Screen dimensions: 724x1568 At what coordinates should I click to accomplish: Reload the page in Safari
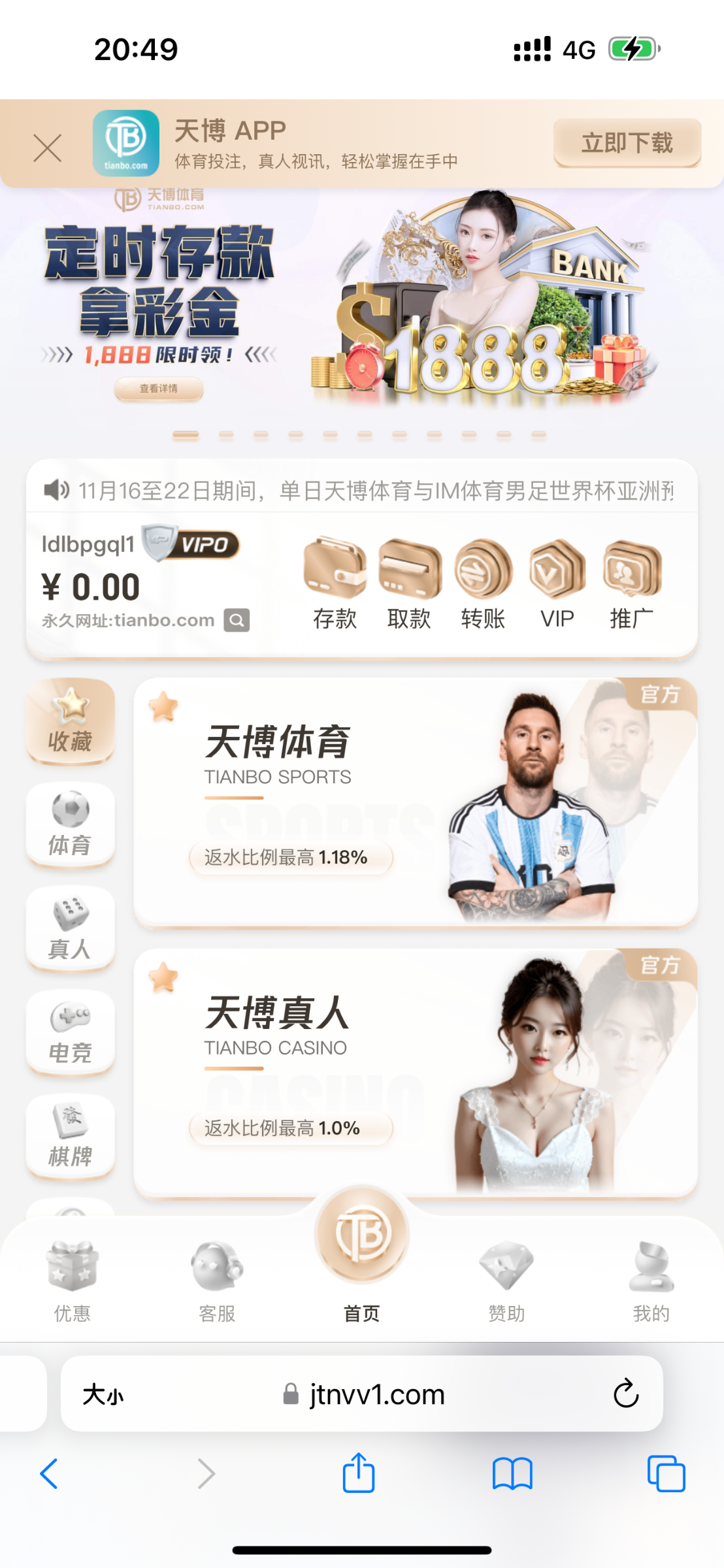click(625, 1394)
